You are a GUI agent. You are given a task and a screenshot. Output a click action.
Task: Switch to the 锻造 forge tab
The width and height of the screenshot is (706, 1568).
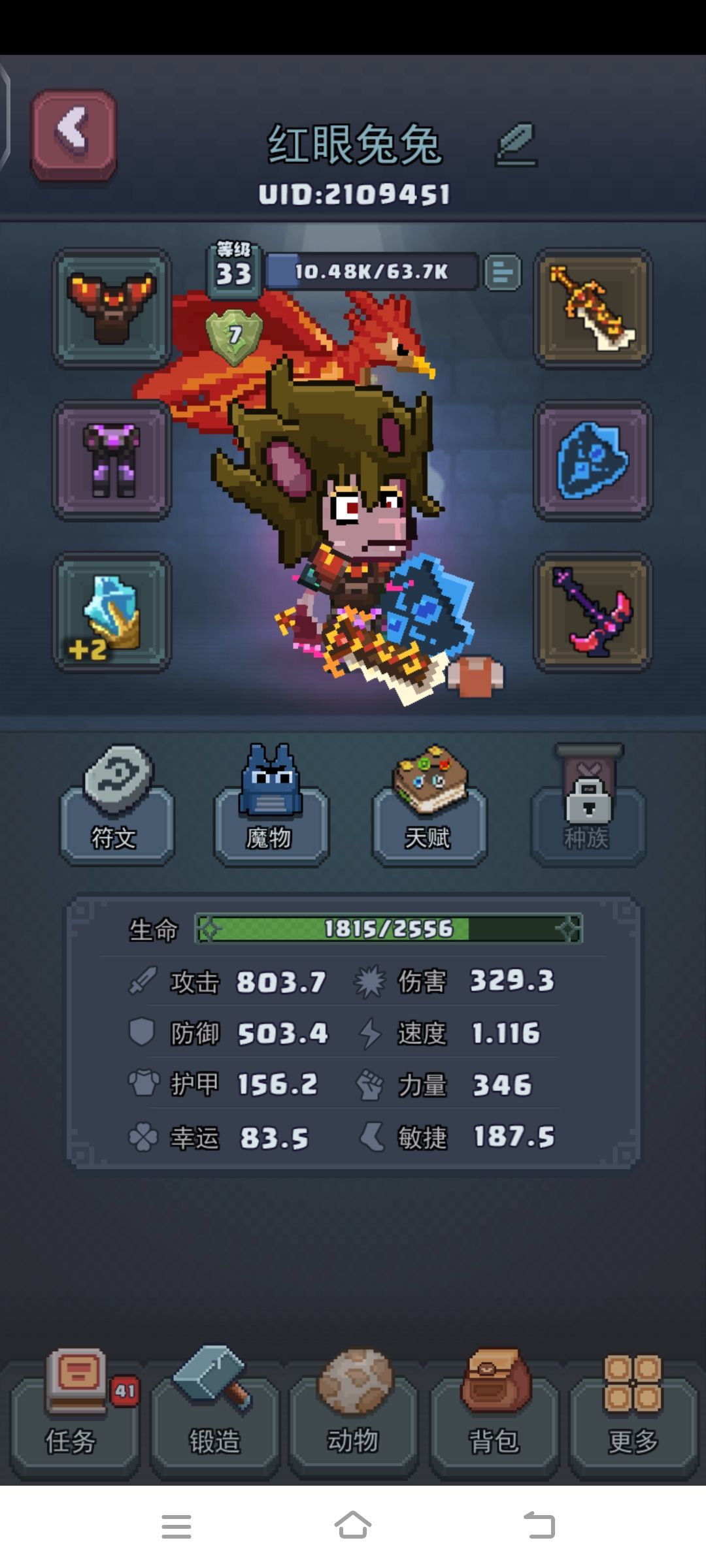[214, 1414]
